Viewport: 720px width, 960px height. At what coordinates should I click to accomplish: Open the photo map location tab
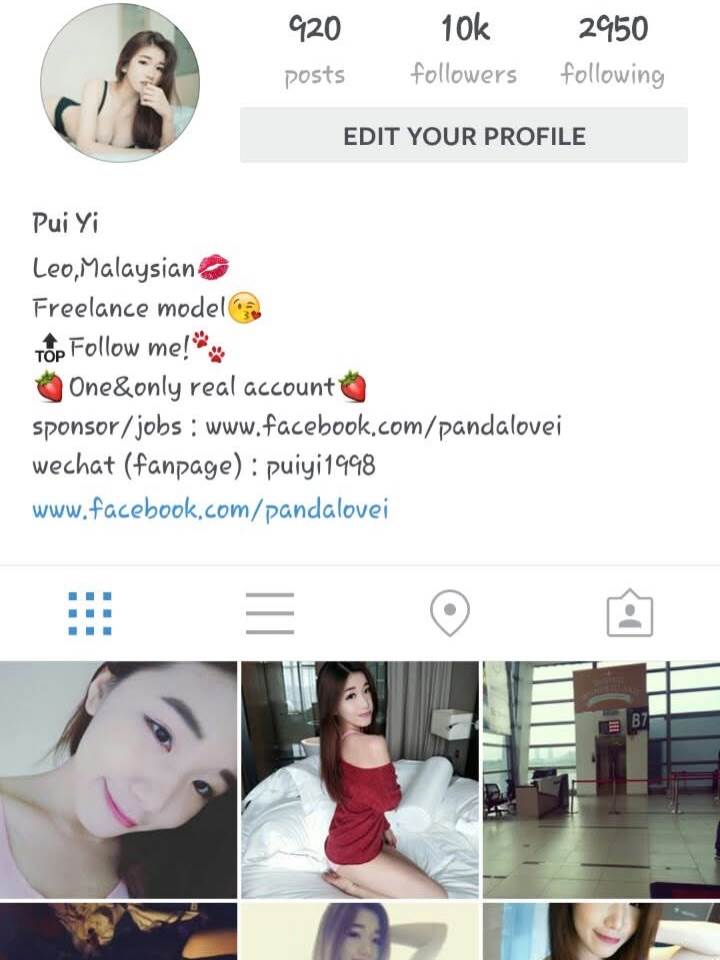450,613
